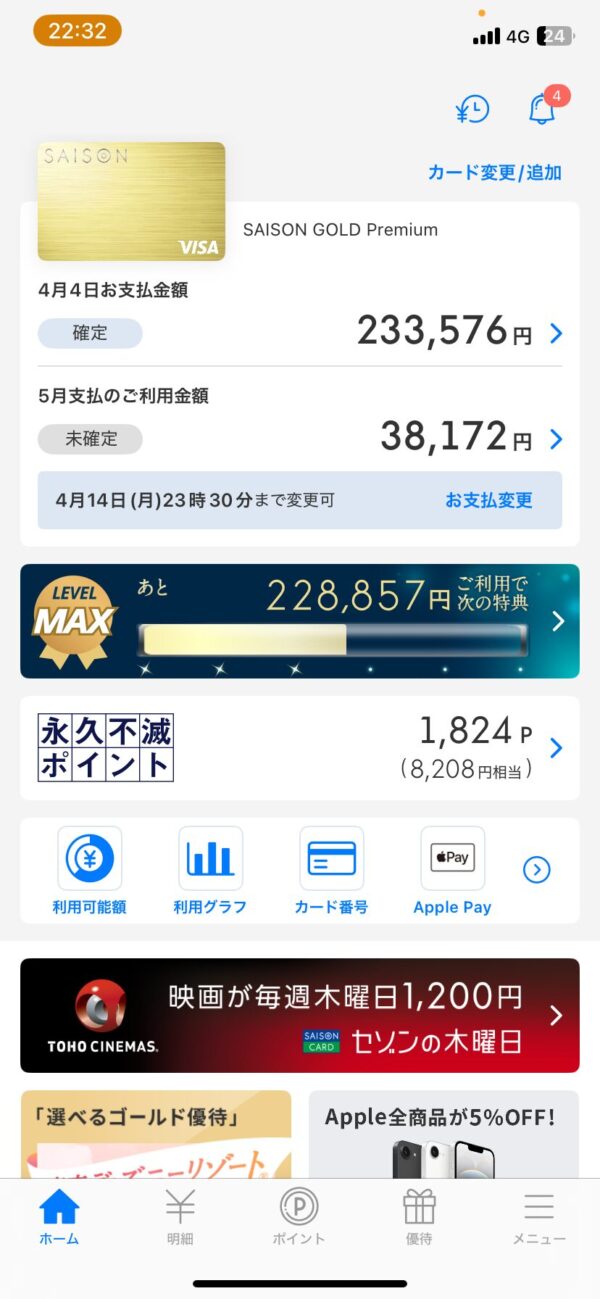Tap the お支払変更 button

click(488, 500)
